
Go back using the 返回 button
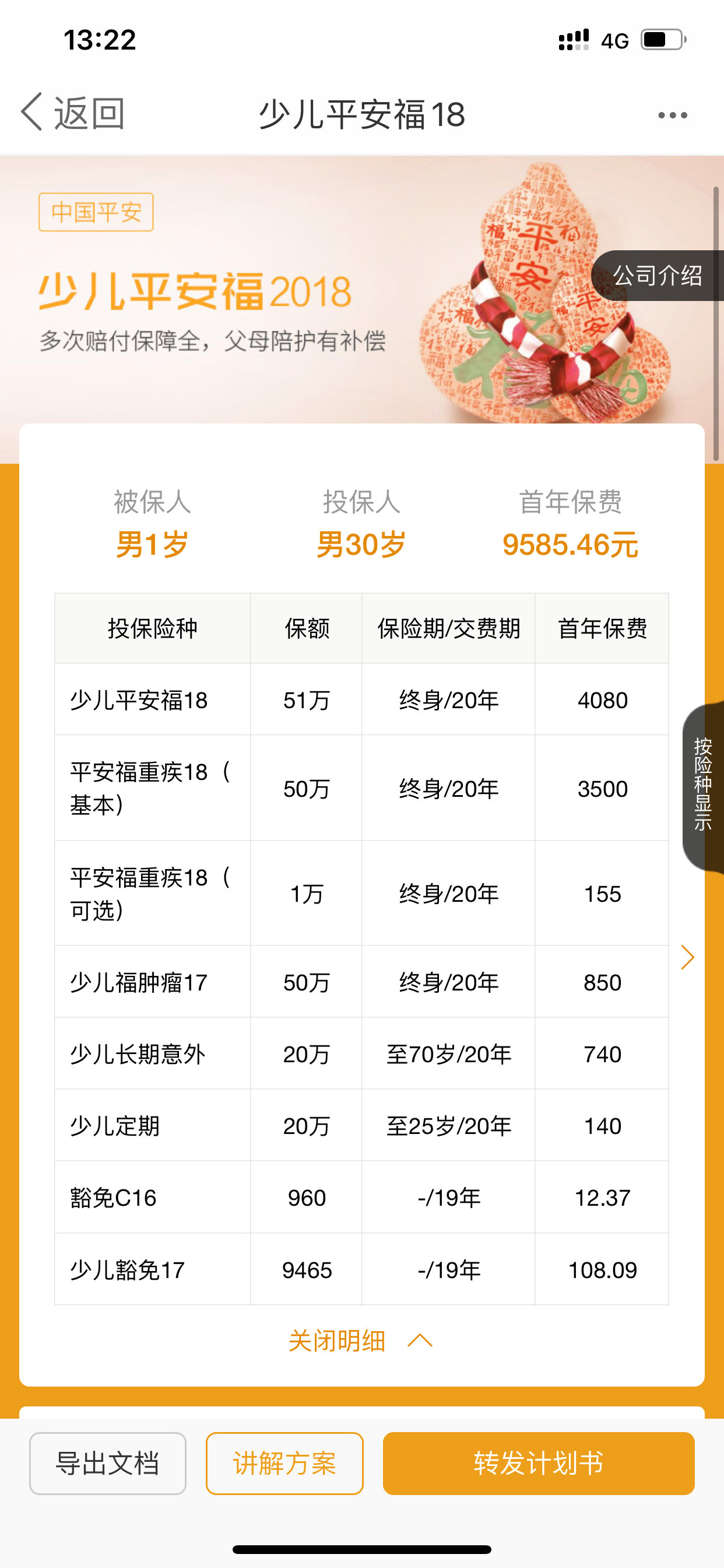[x=73, y=113]
